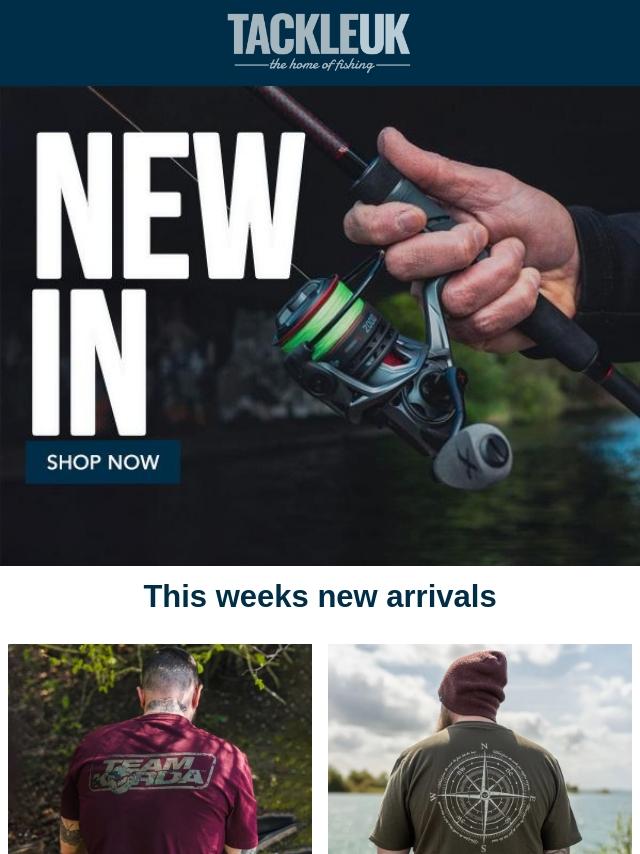
Task: Tap the SHOP NOW button
Action: click(x=103, y=462)
